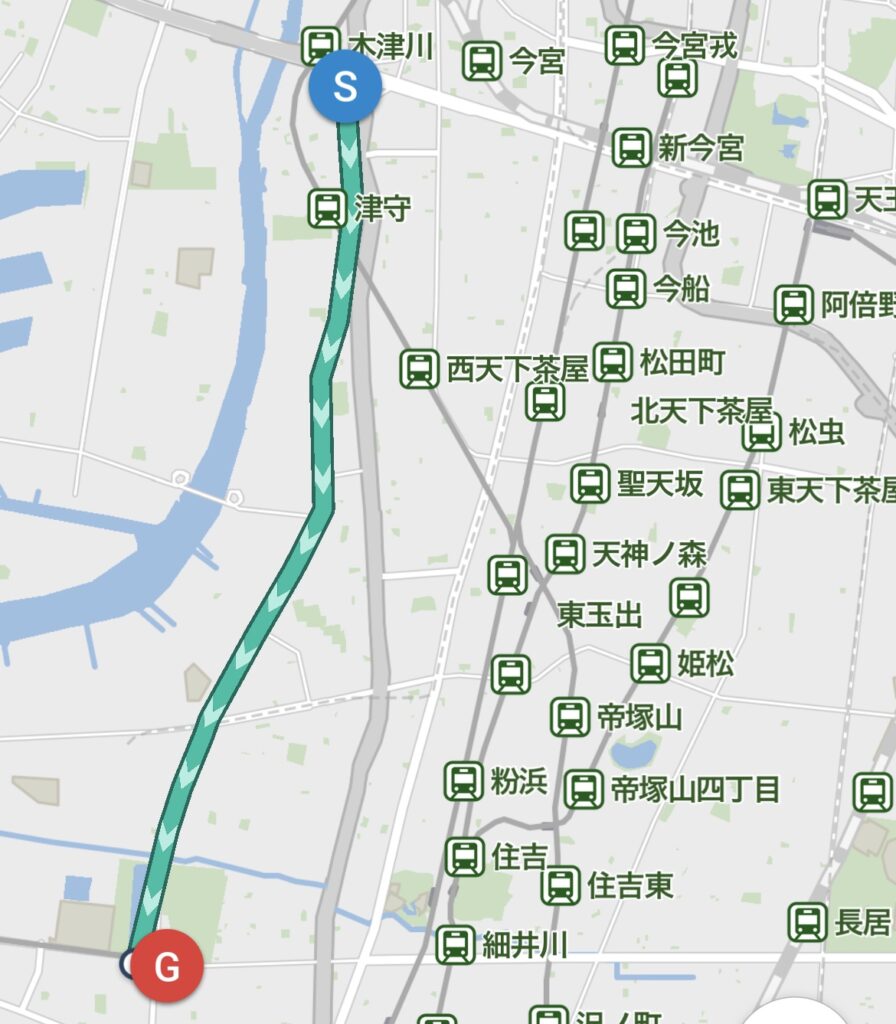Image resolution: width=896 pixels, height=1024 pixels.
Task: Open the 聖天坂 station marker
Action: coord(590,484)
